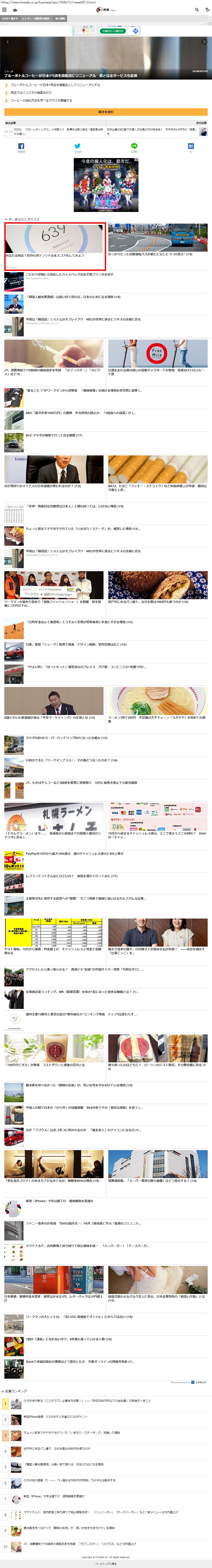Share this article on Facebook
Image resolution: width=212 pixels, height=1568 pixels.
coord(21,147)
